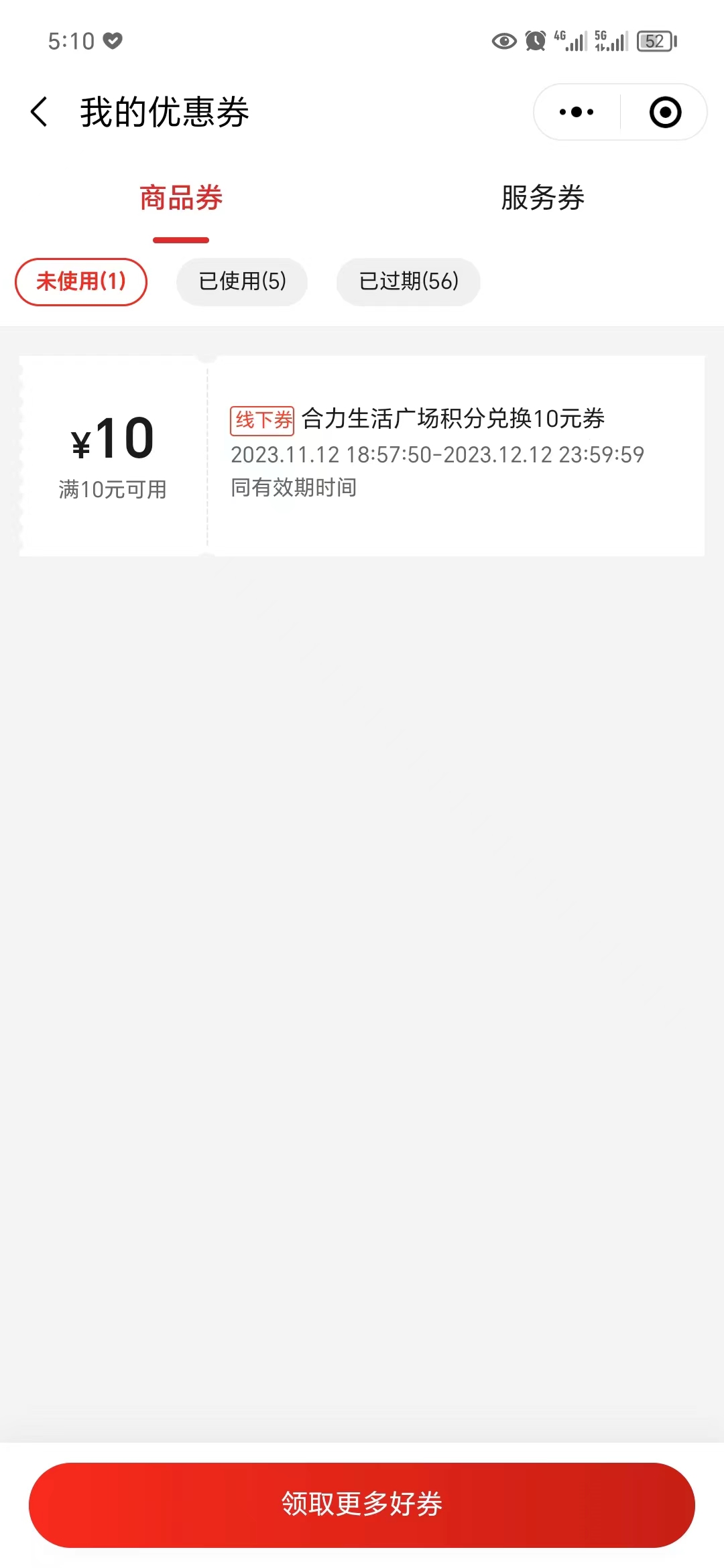Switch to the 服务券 tab

(x=542, y=198)
